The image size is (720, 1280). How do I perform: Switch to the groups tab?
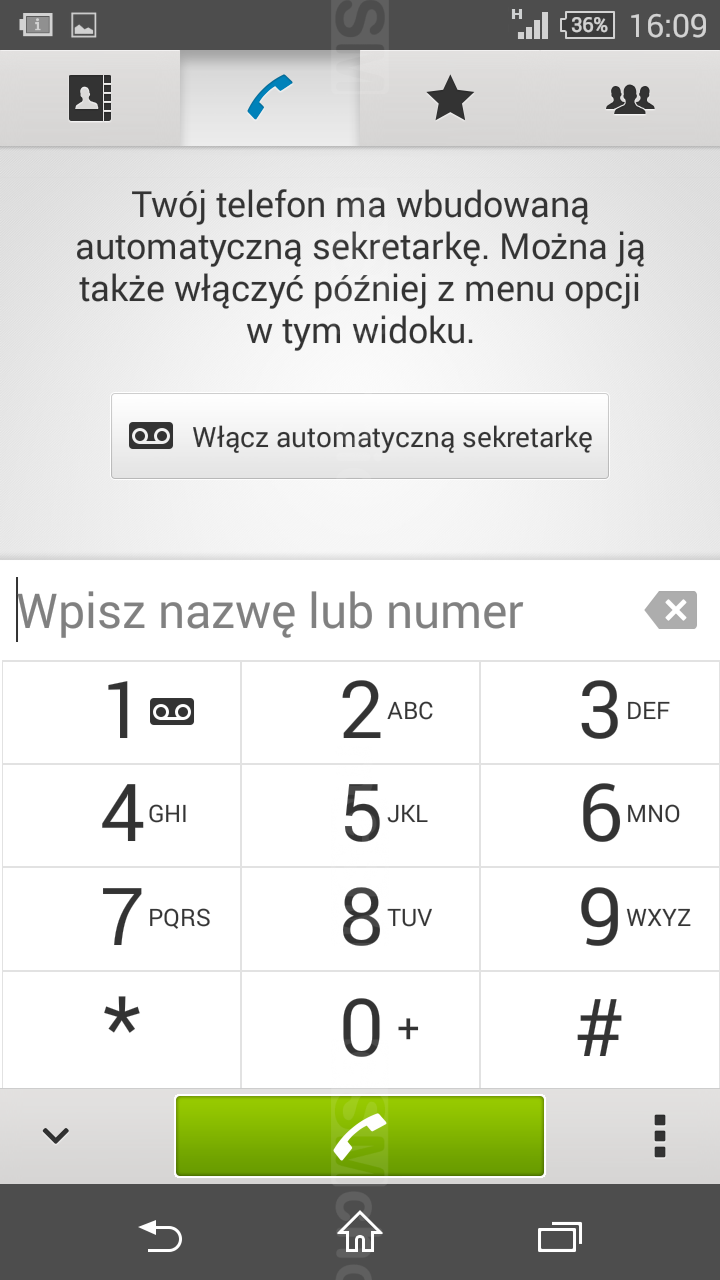click(x=630, y=98)
